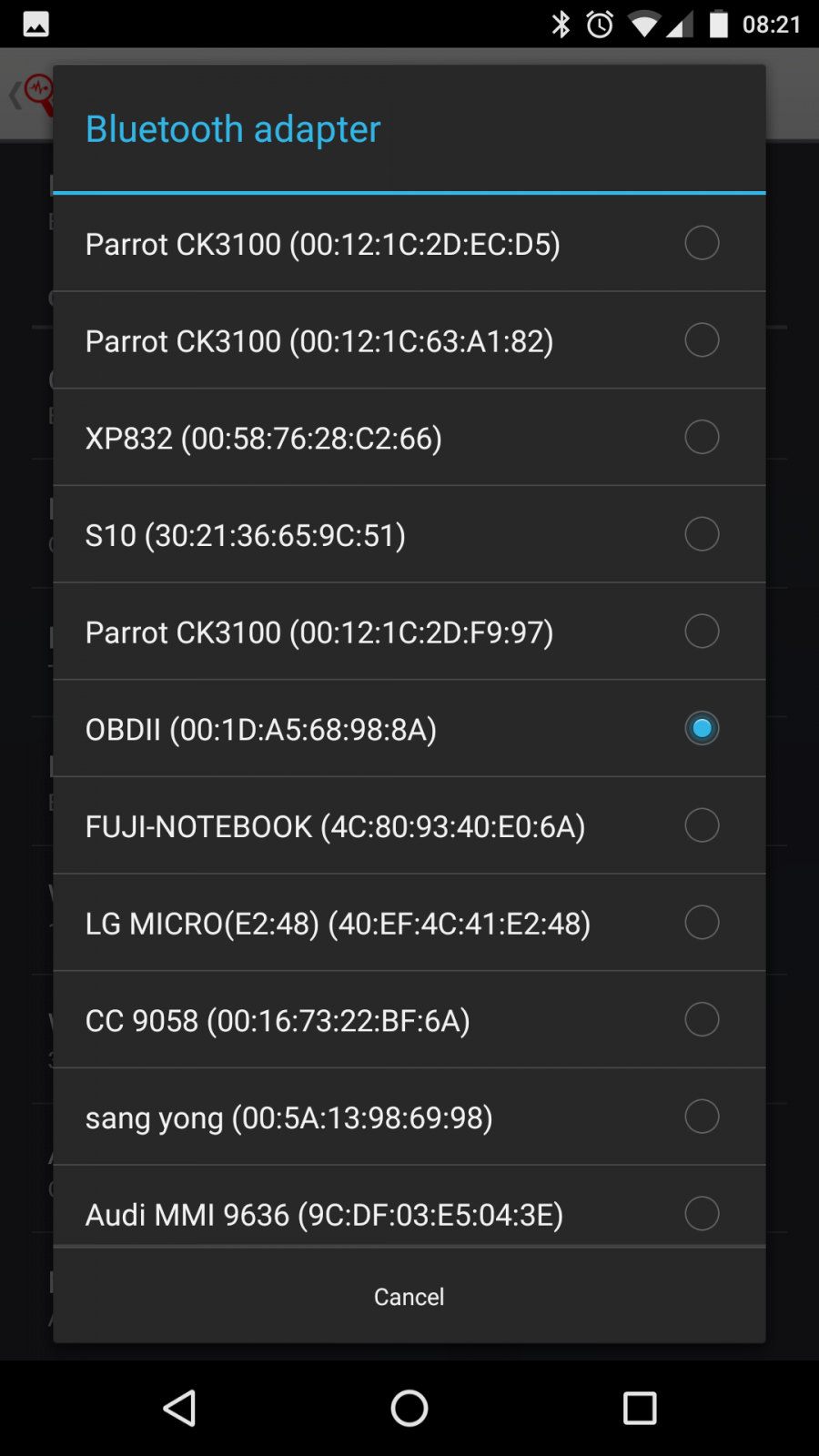Select Parrot CK3100 ending in F9:97
Screen dimensions: 819x1456
click(409, 632)
